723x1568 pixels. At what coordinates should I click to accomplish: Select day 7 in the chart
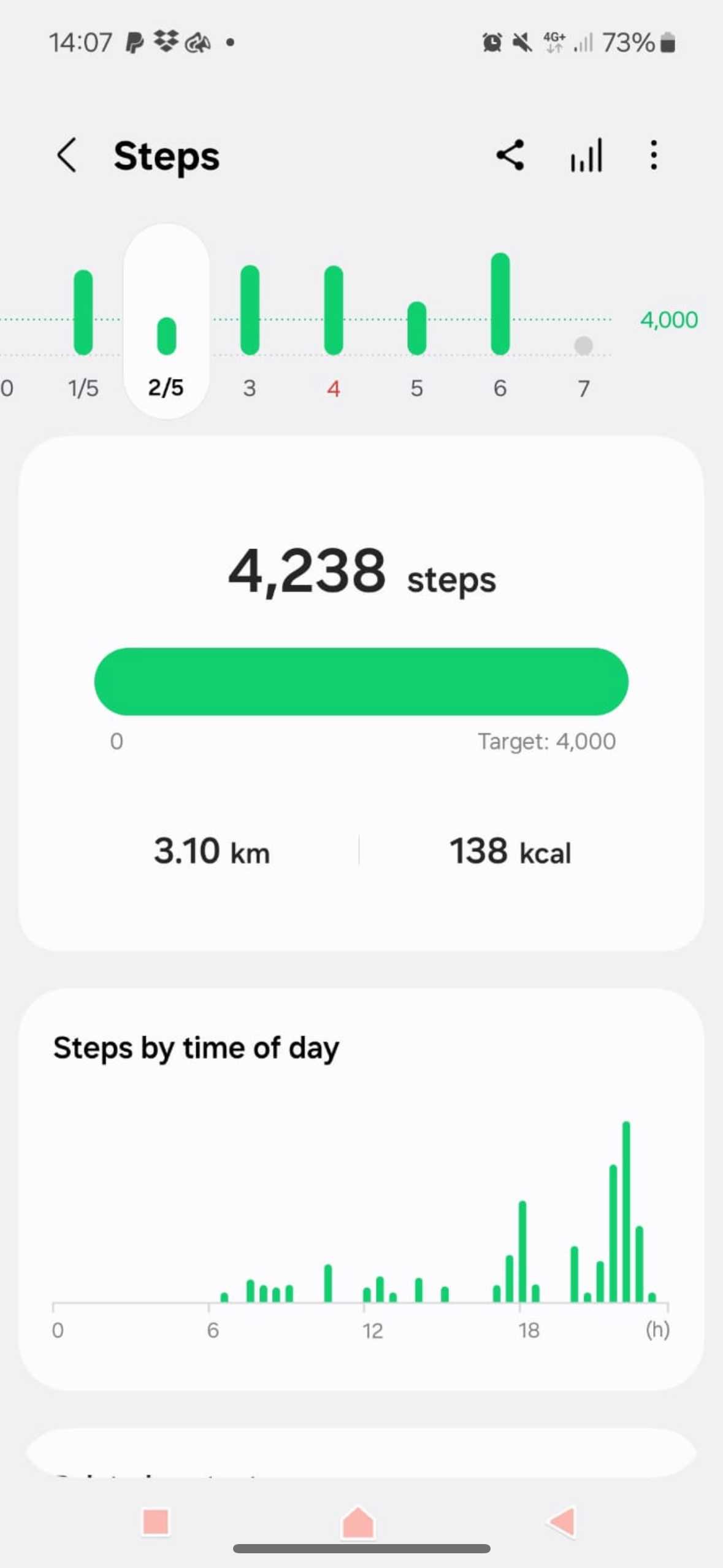click(x=583, y=362)
